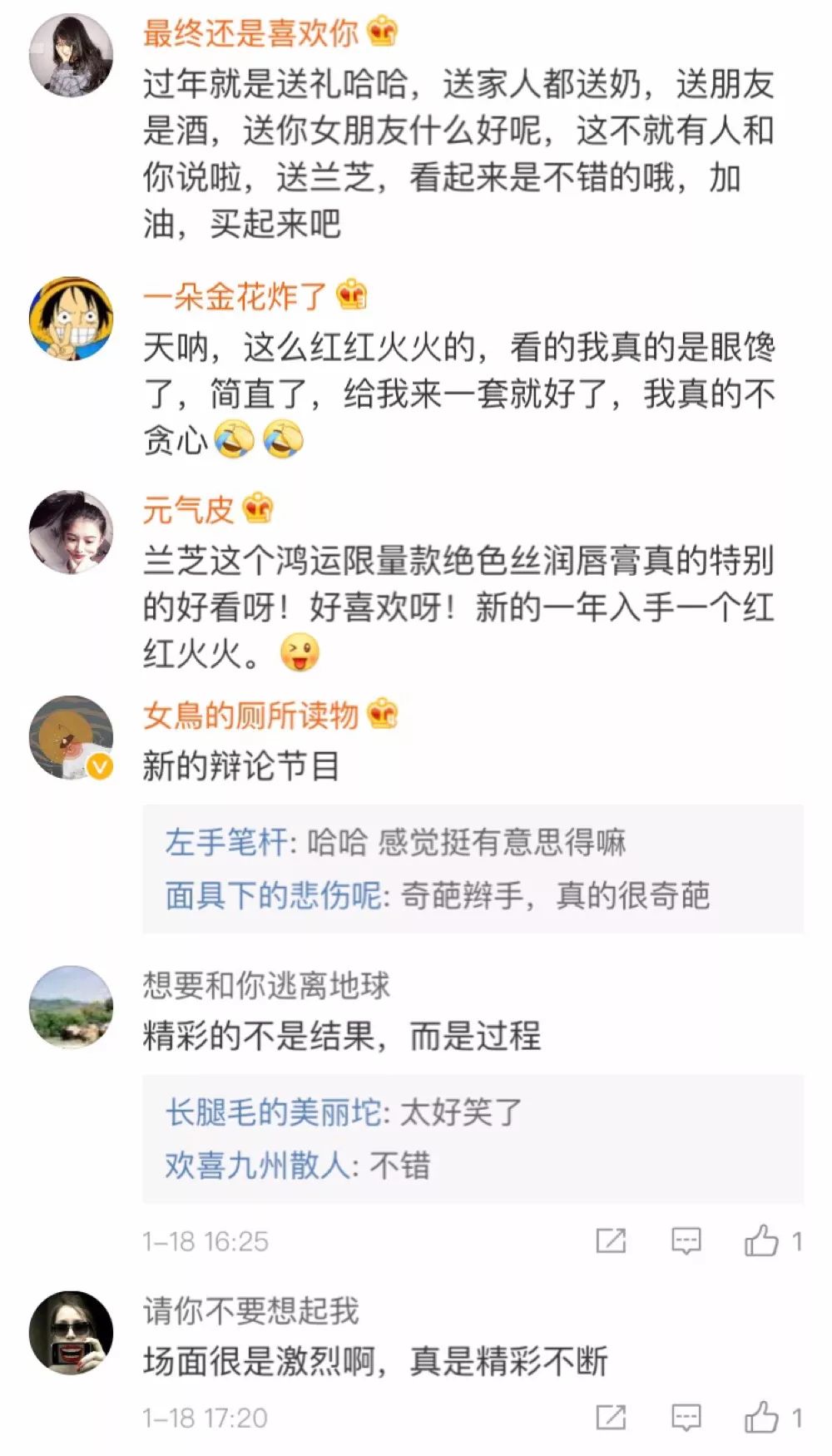832x1456 pixels.
Task: Repost the comment by 请你不要想起我
Action: point(611,1417)
